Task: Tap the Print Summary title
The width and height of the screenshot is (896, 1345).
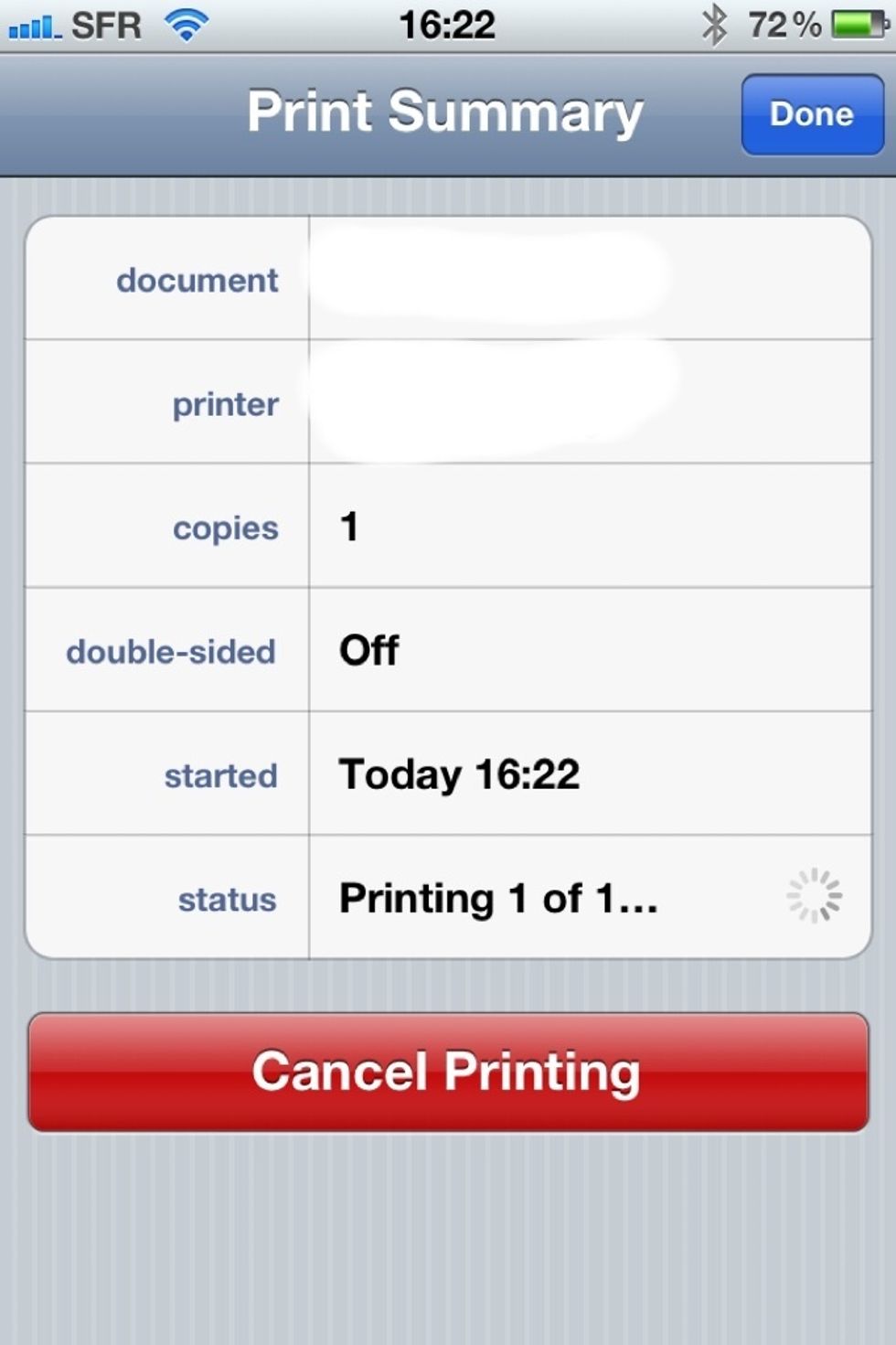Action: point(445,112)
